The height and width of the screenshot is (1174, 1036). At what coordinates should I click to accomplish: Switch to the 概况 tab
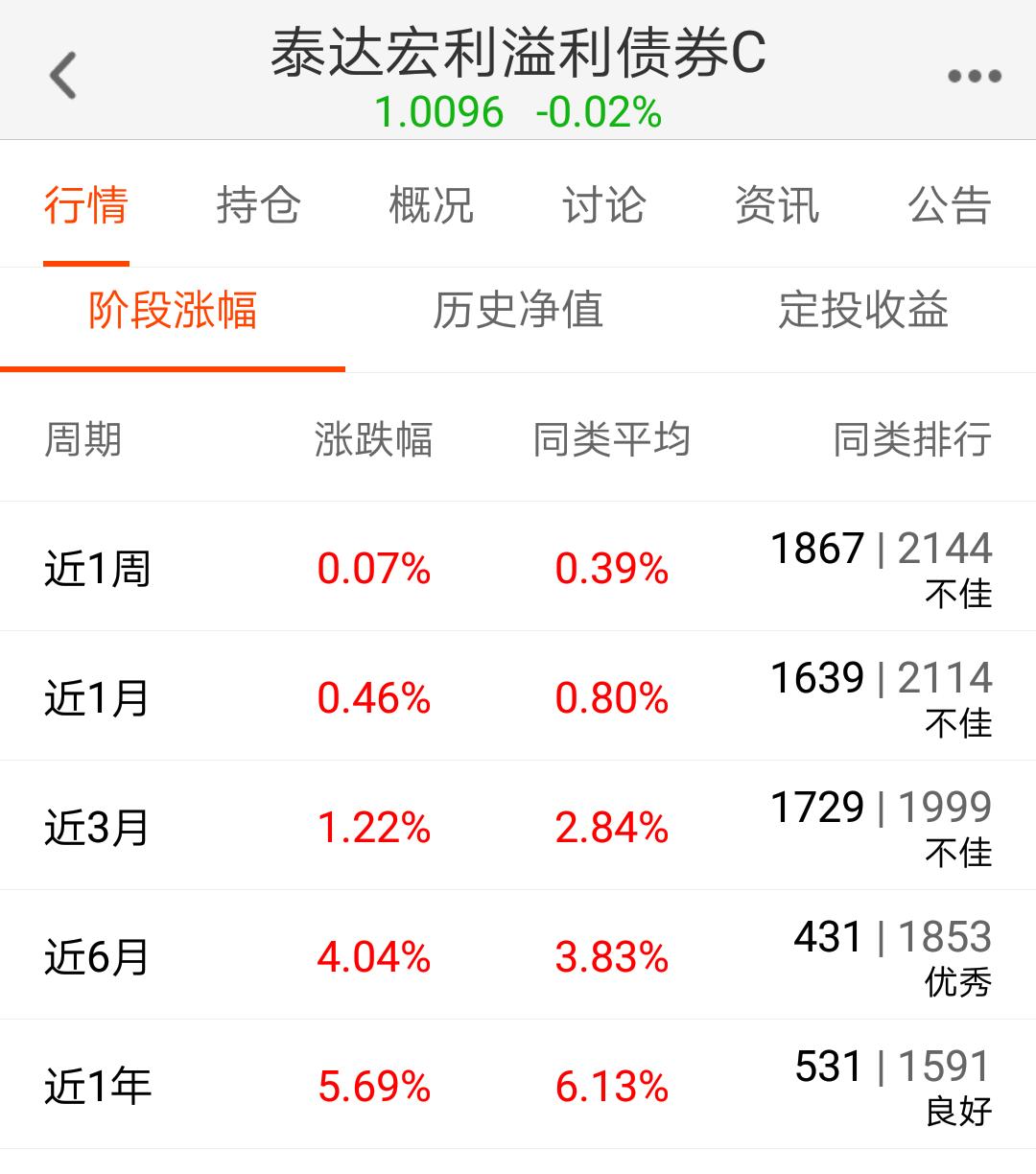point(431,206)
